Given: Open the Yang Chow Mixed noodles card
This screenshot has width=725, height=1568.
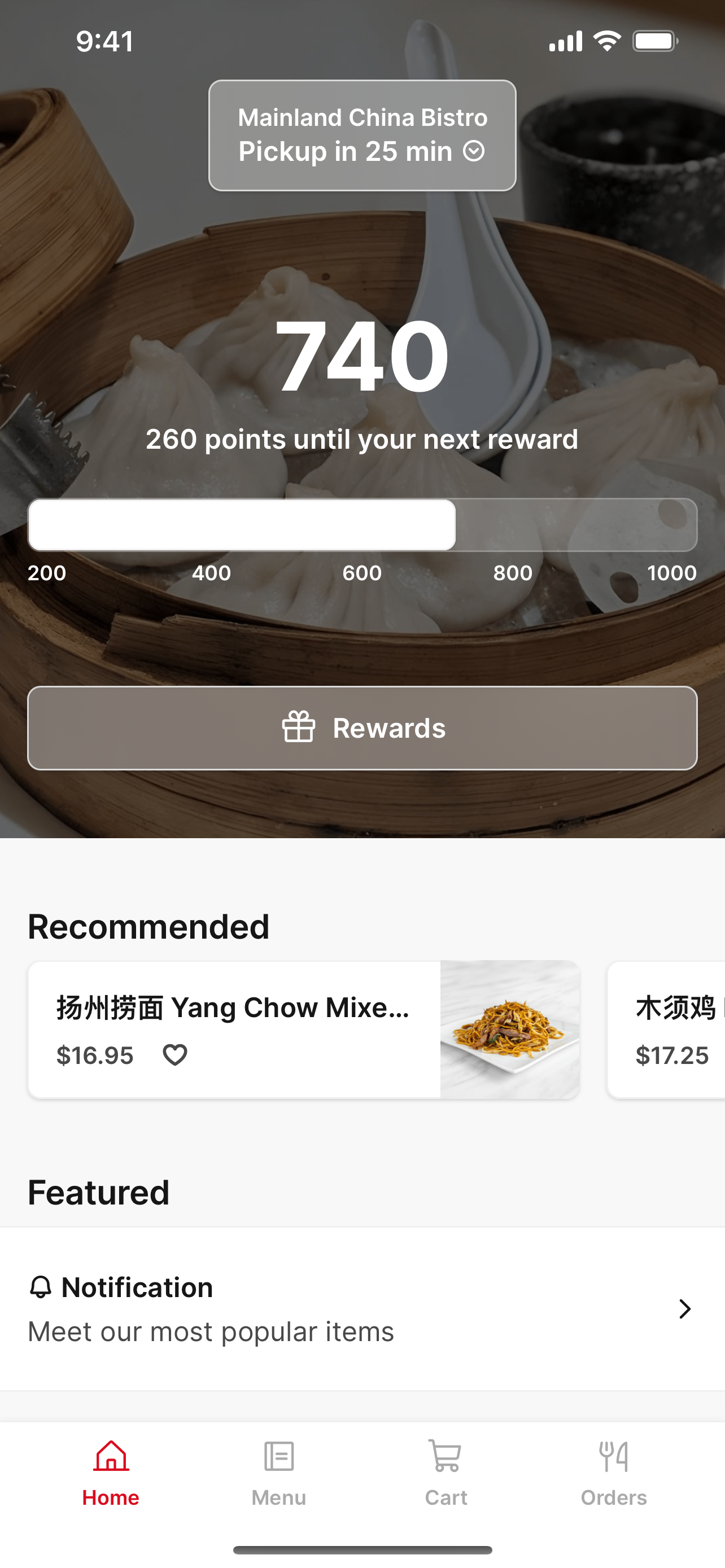Looking at the screenshot, I should tap(304, 1030).
